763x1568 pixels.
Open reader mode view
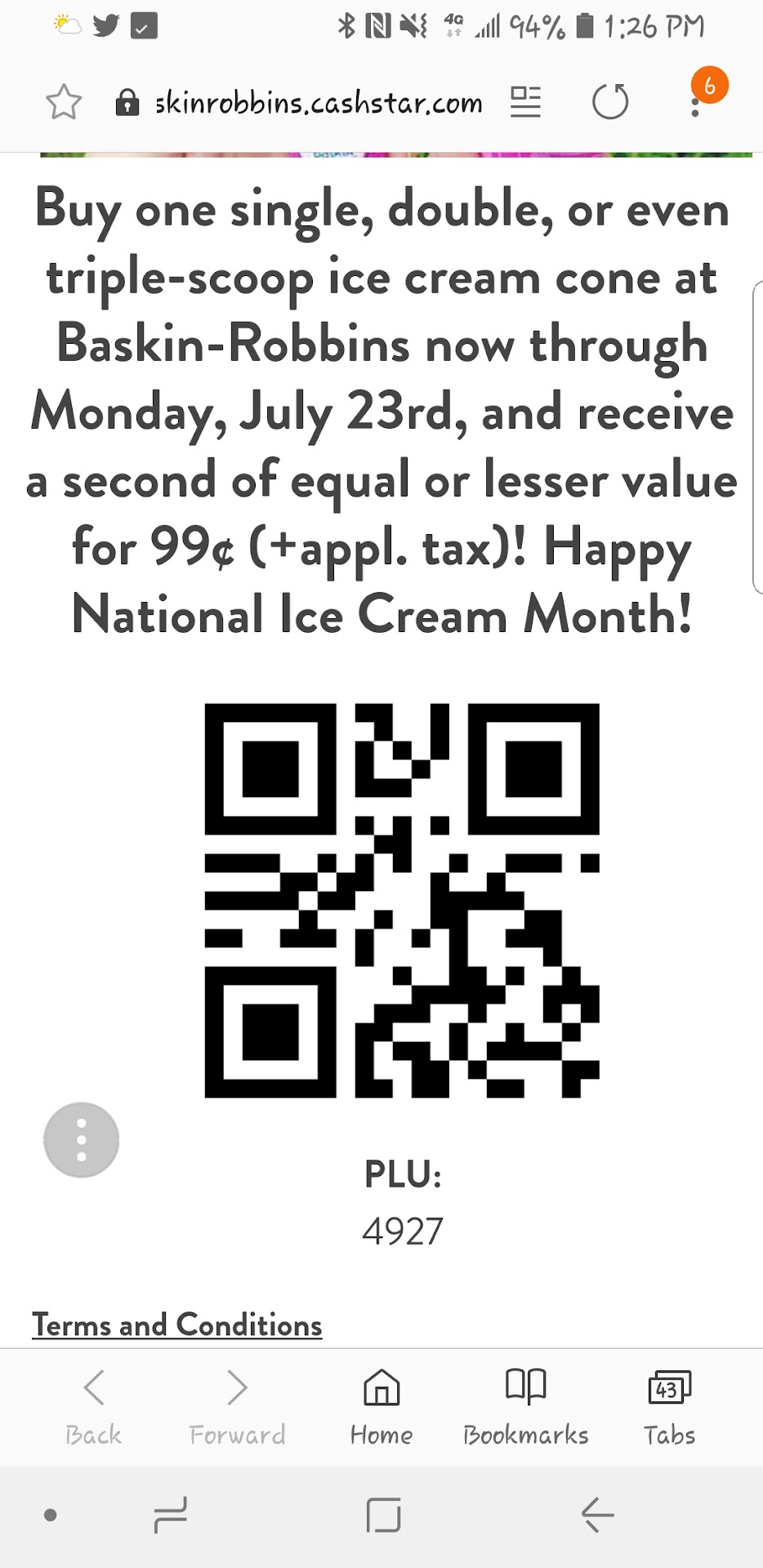[x=525, y=102]
